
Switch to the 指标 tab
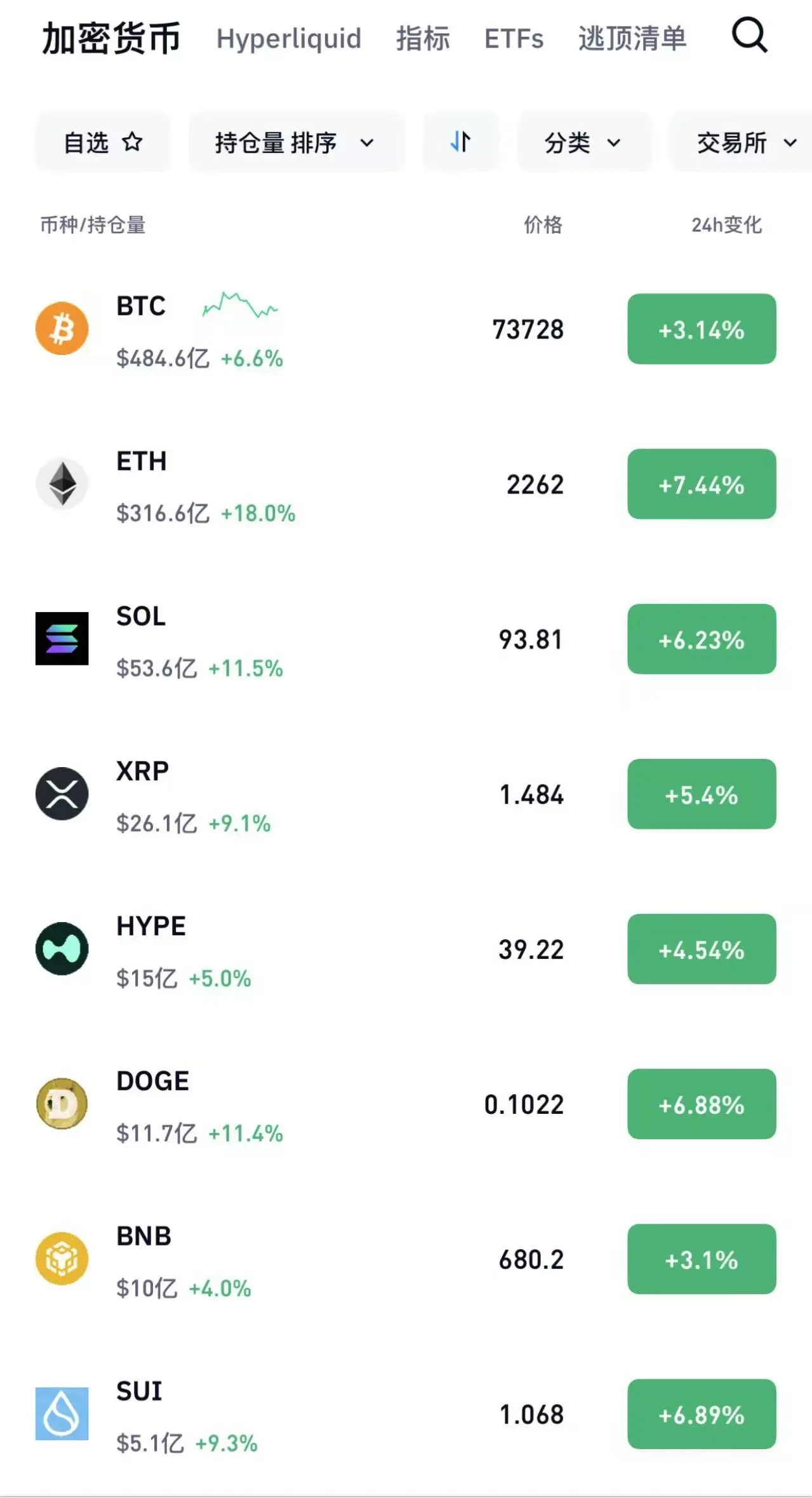click(423, 38)
